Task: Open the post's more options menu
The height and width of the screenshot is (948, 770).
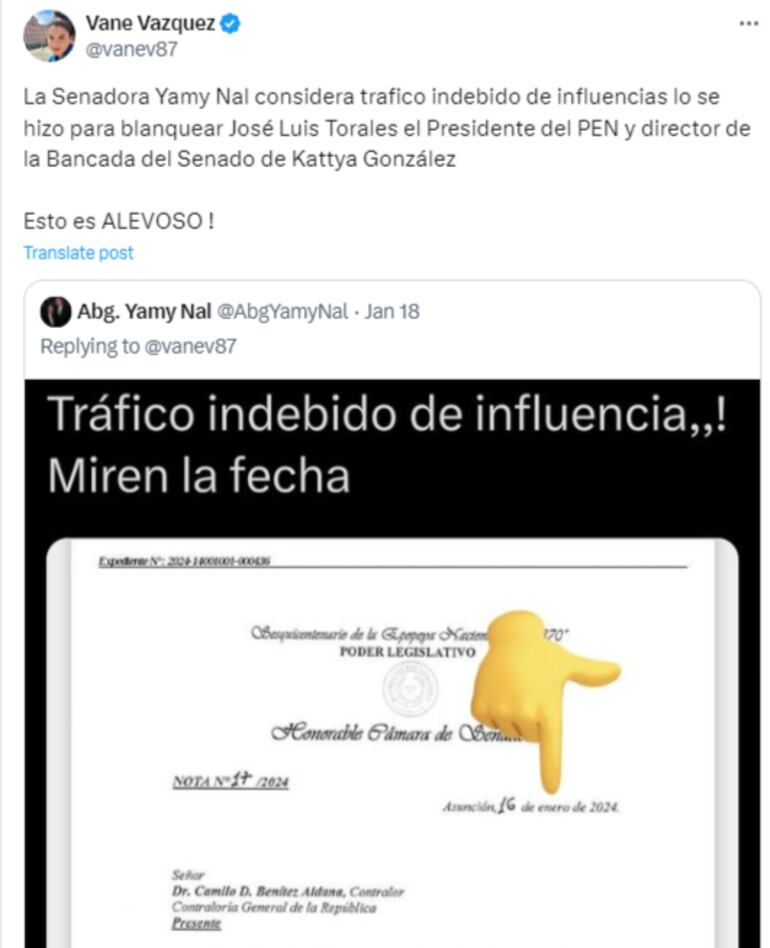Action: [748, 24]
